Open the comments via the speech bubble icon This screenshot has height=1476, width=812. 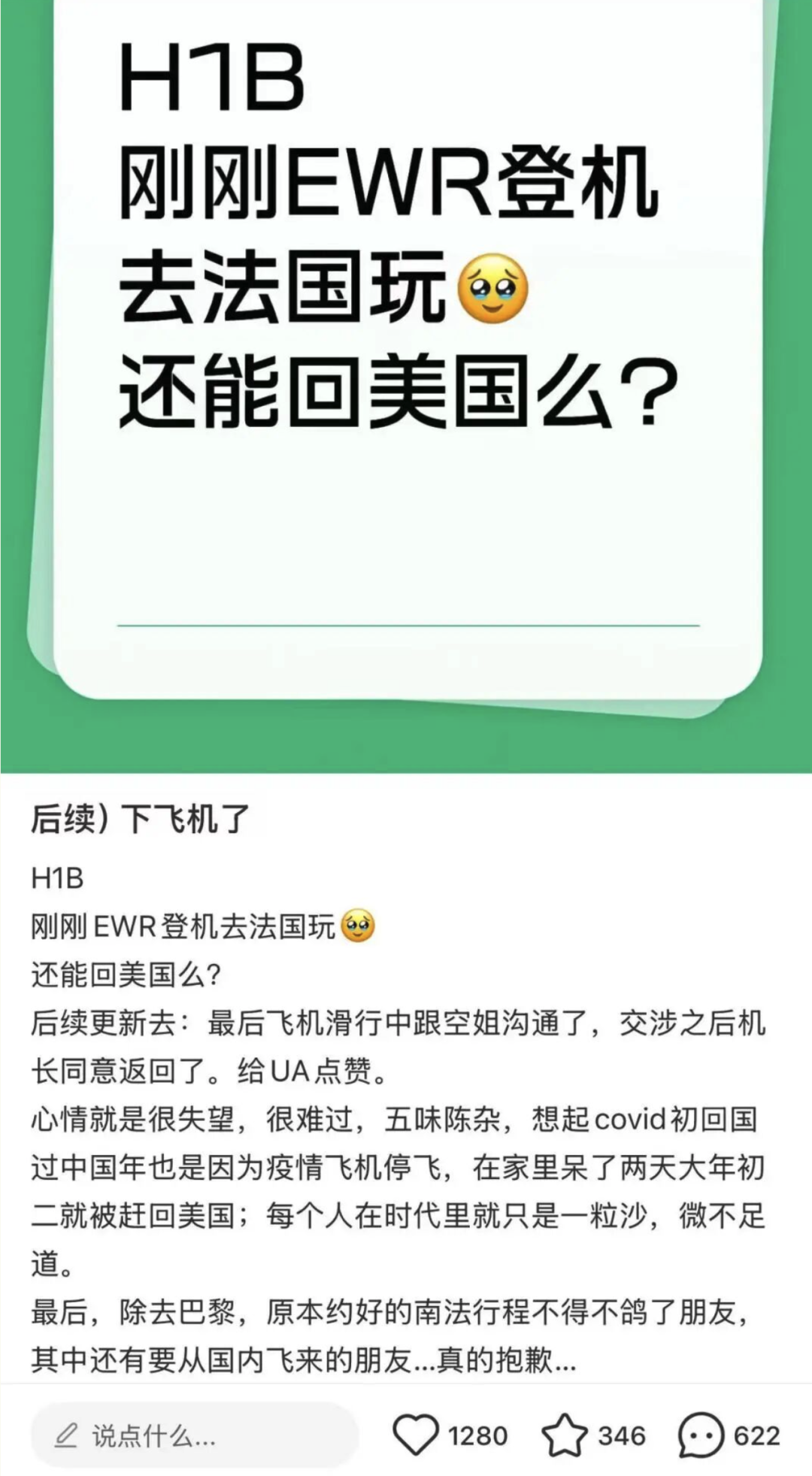[701, 1435]
